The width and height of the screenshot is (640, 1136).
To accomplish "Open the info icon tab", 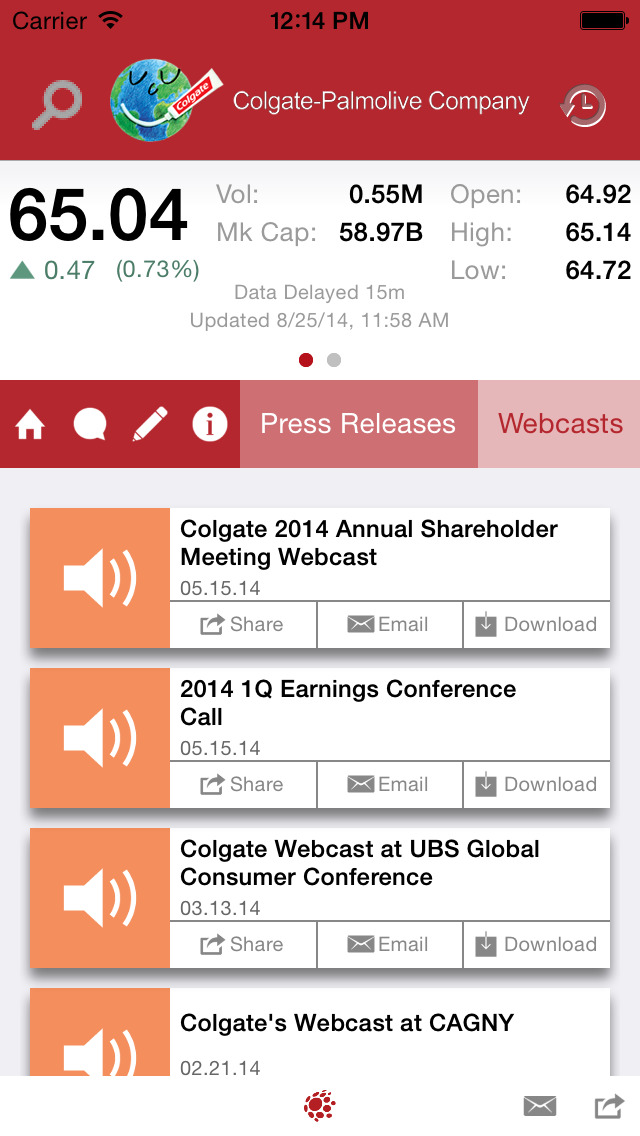I will click(x=209, y=425).
